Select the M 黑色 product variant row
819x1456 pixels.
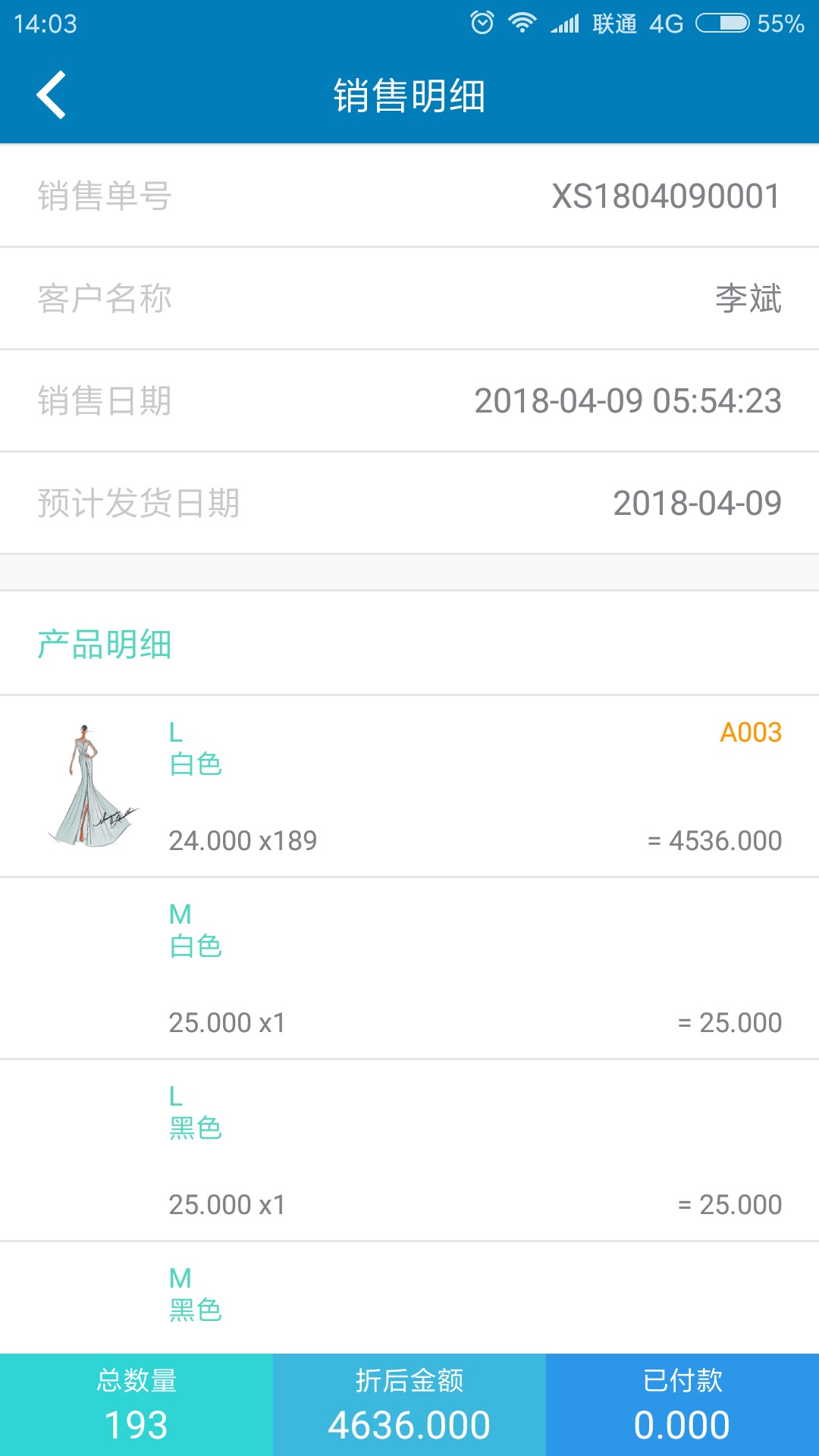[x=409, y=1289]
